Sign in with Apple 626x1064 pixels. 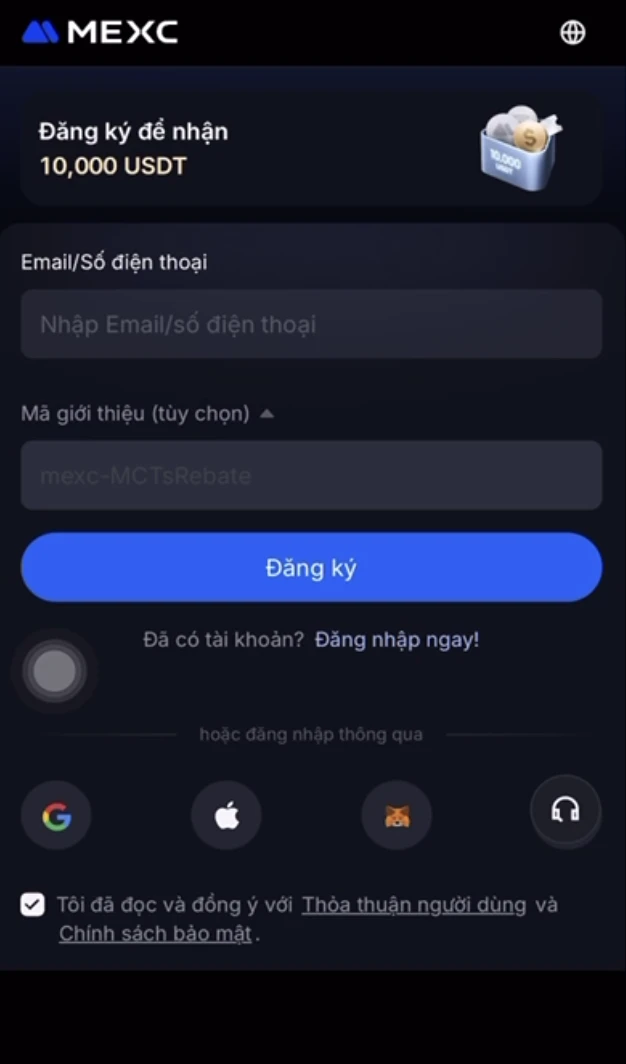[226, 816]
